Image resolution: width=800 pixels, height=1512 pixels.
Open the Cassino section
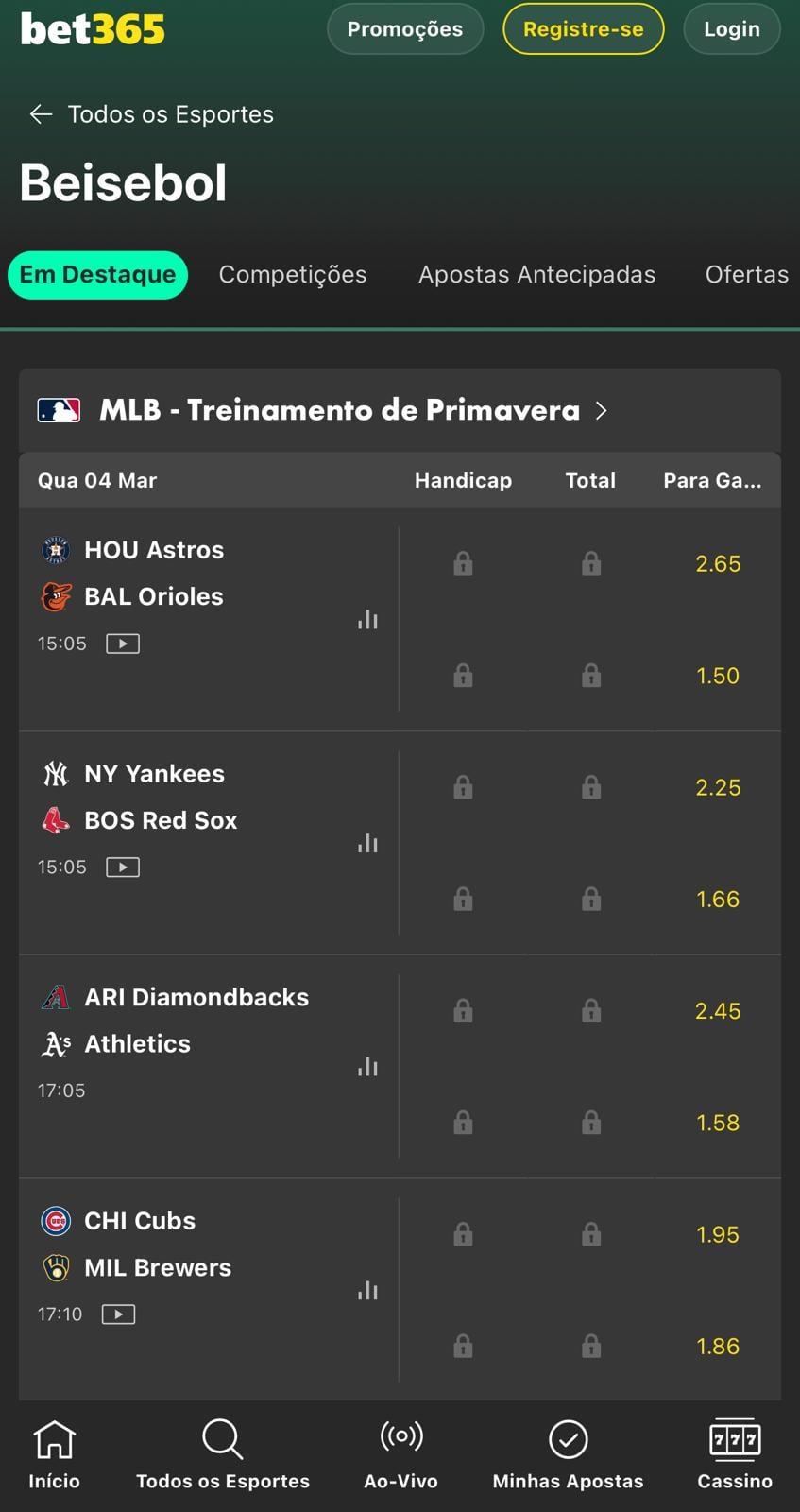(x=734, y=1453)
